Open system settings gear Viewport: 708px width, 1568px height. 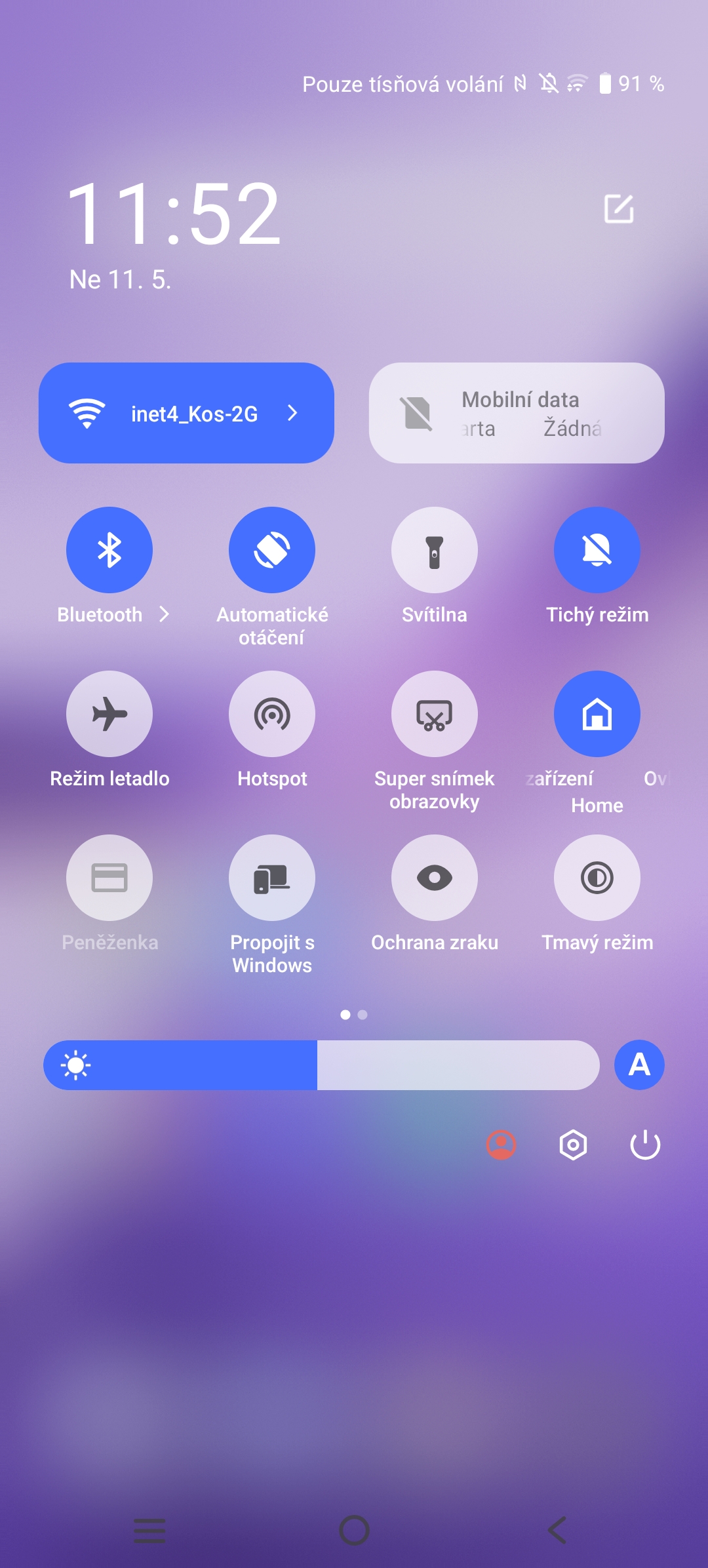point(573,1145)
